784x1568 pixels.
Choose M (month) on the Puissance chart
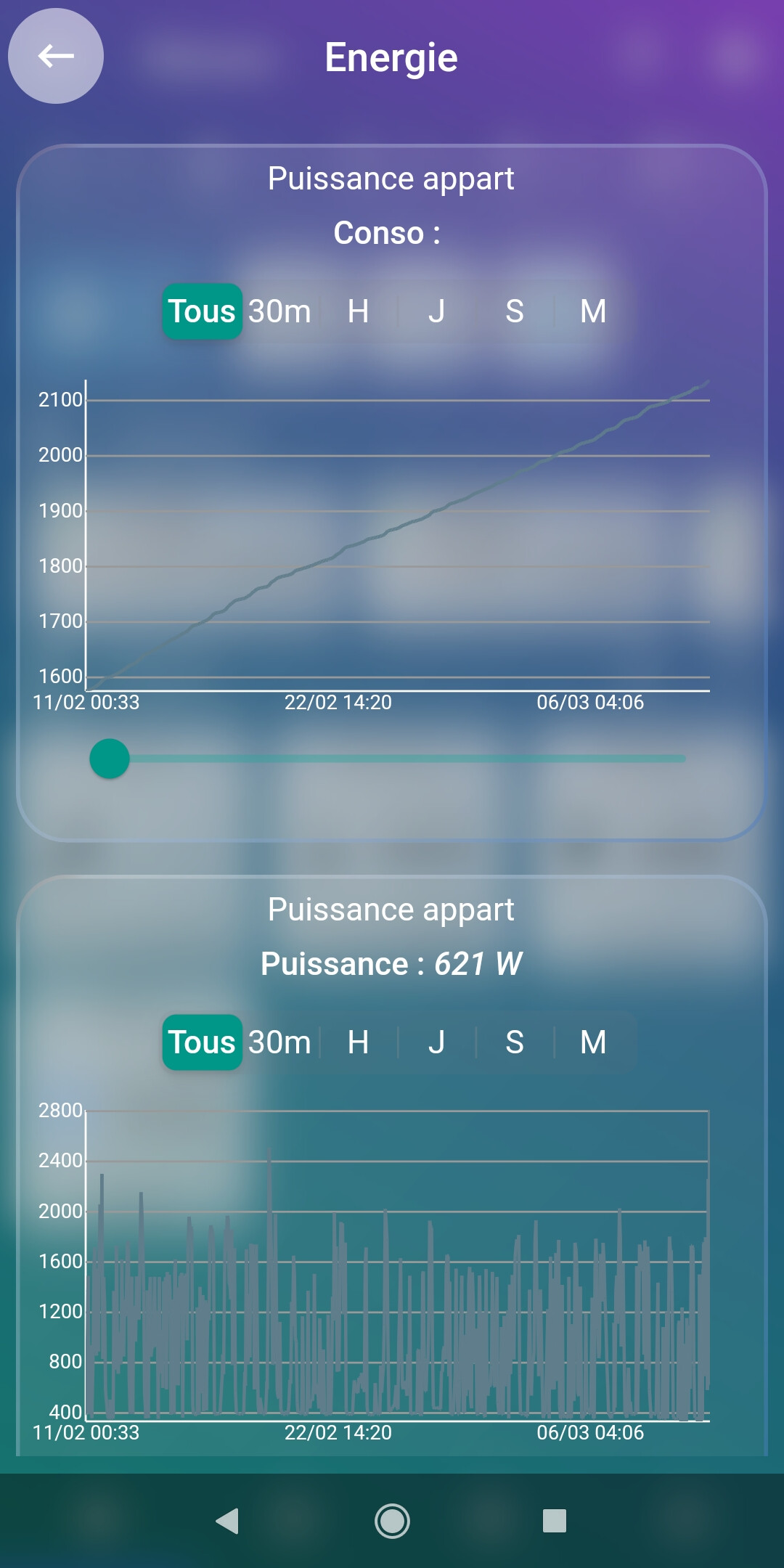(593, 1042)
